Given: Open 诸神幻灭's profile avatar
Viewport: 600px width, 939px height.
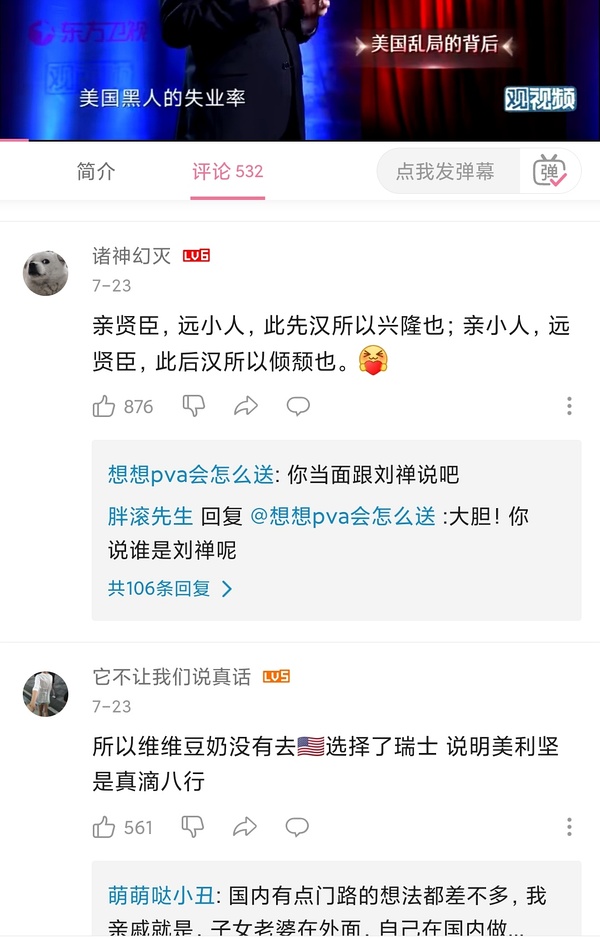Looking at the screenshot, I should coord(46,273).
